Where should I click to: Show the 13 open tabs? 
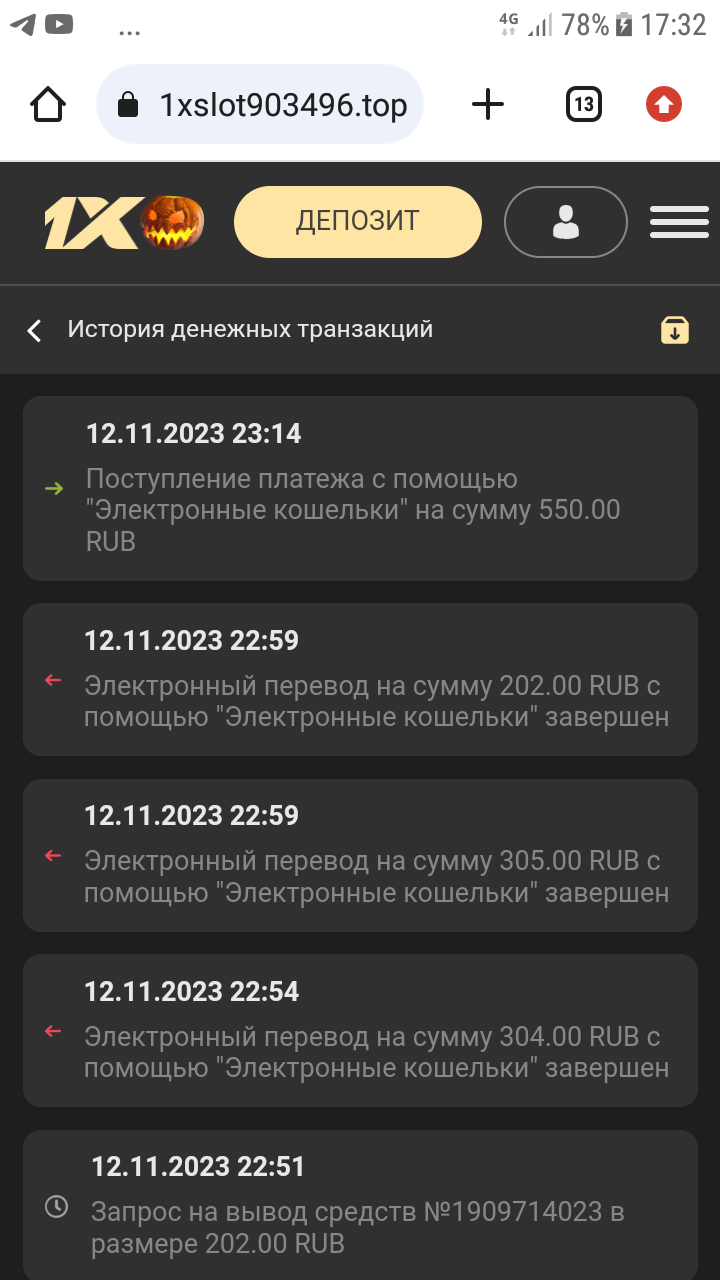coord(584,104)
